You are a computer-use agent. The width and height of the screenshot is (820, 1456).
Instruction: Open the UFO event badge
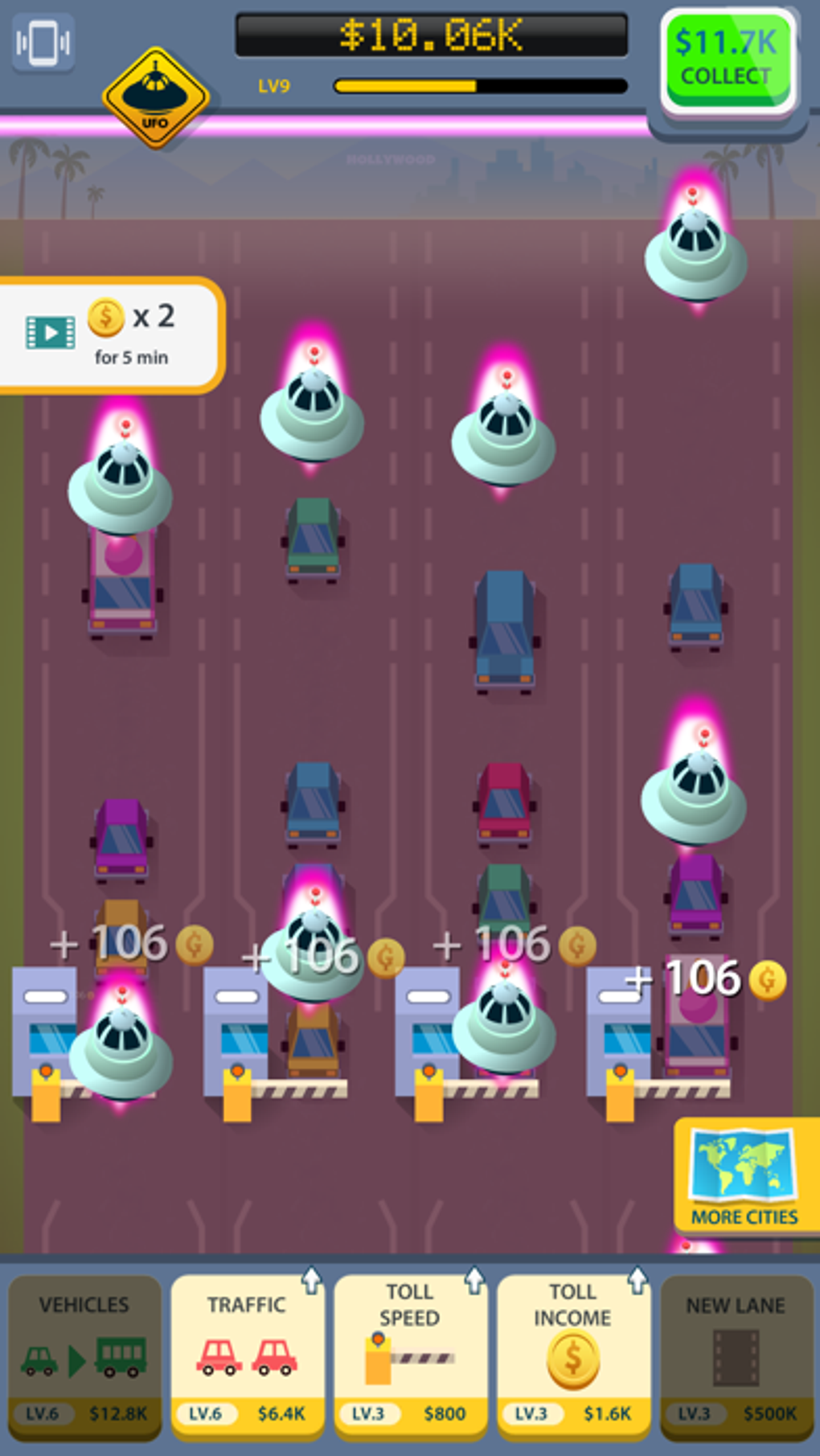pos(155,98)
